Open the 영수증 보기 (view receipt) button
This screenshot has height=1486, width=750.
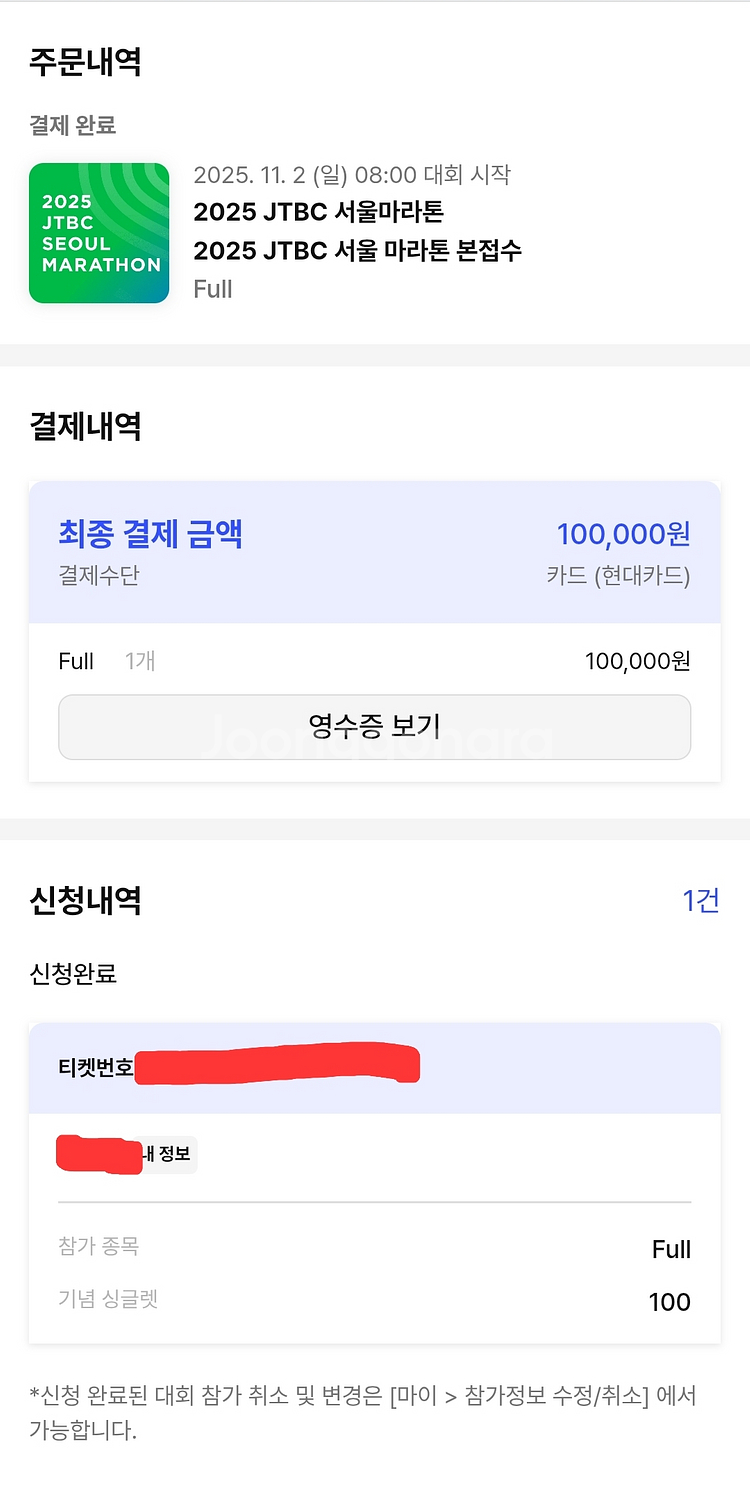tap(374, 727)
